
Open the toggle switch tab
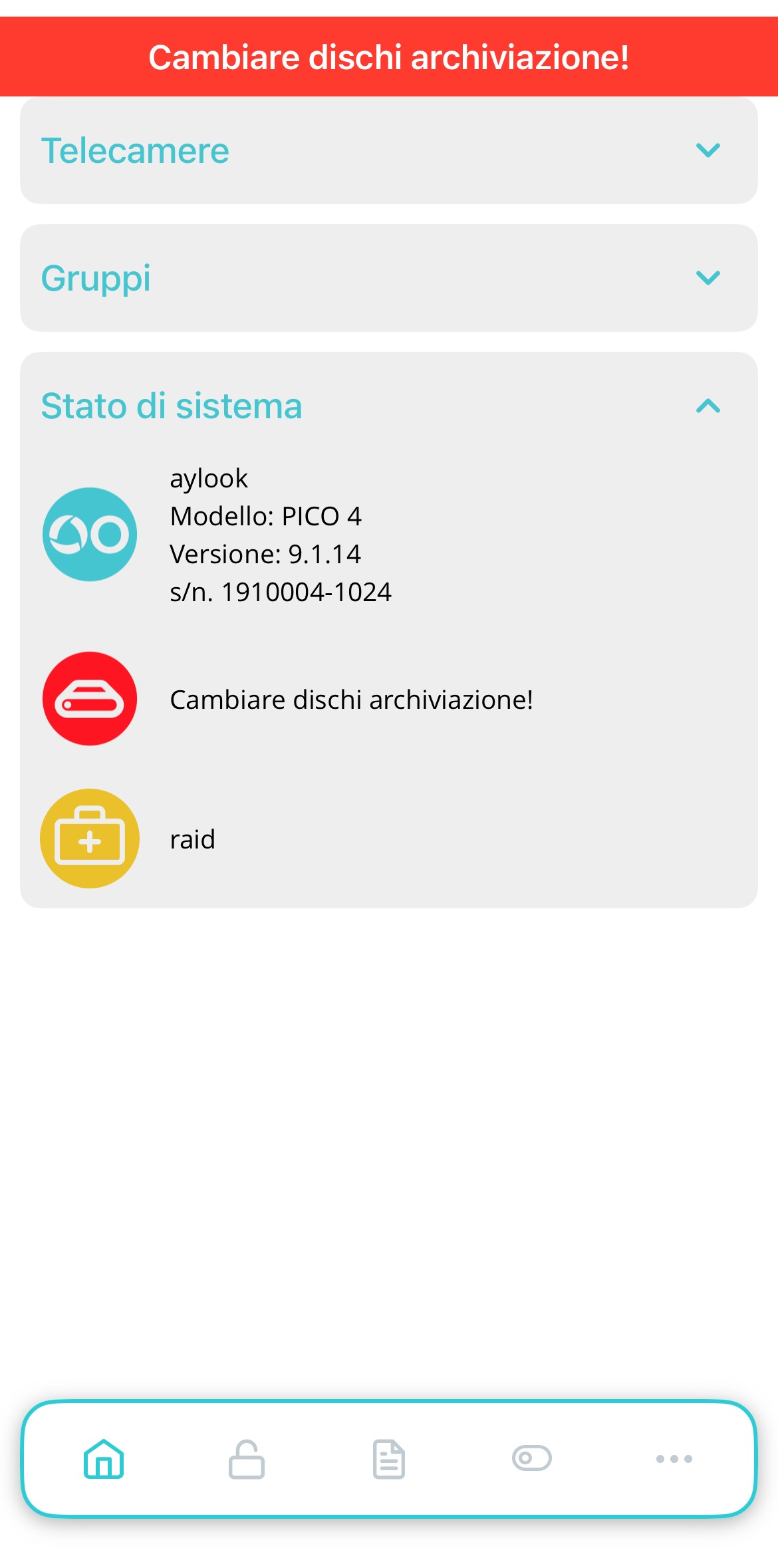[x=531, y=1459]
